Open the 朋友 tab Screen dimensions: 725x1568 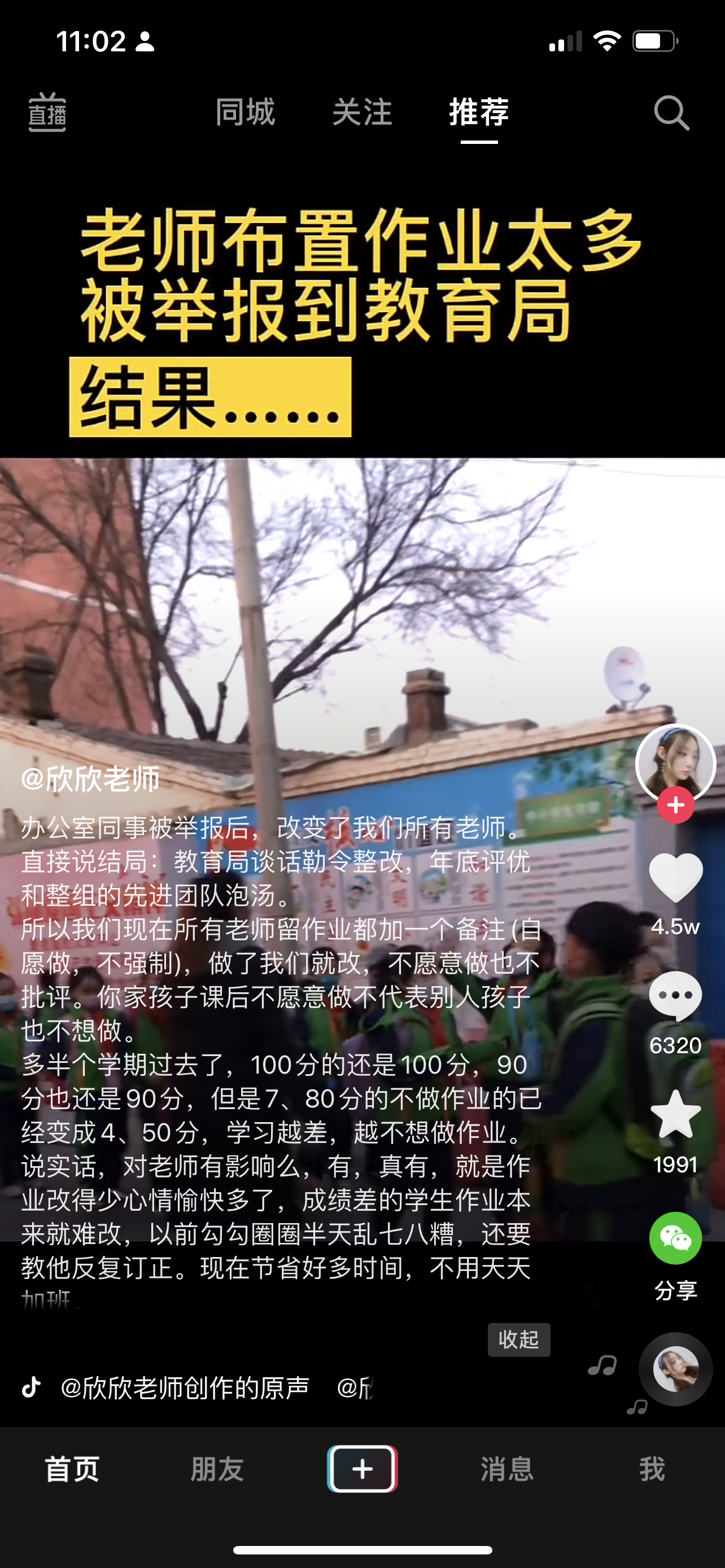click(x=217, y=1469)
